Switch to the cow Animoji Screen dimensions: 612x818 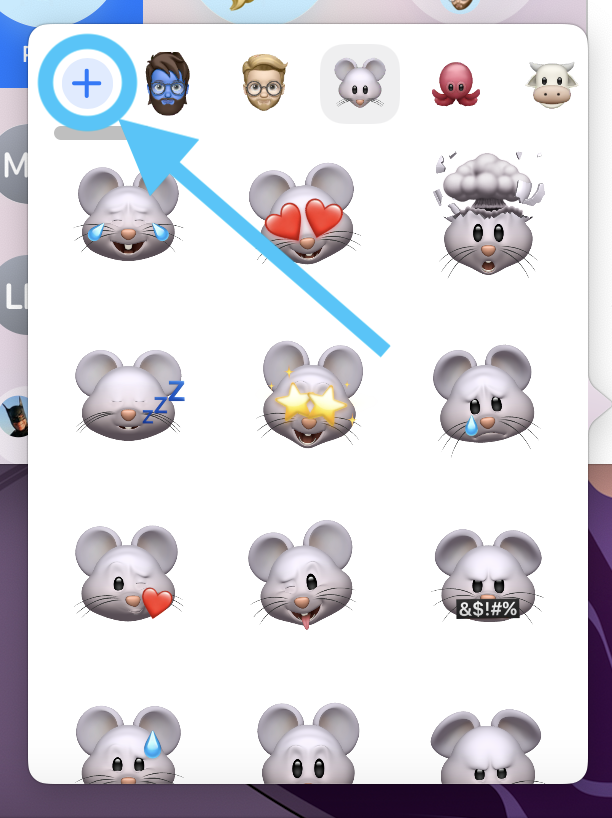pyautogui.click(x=550, y=84)
